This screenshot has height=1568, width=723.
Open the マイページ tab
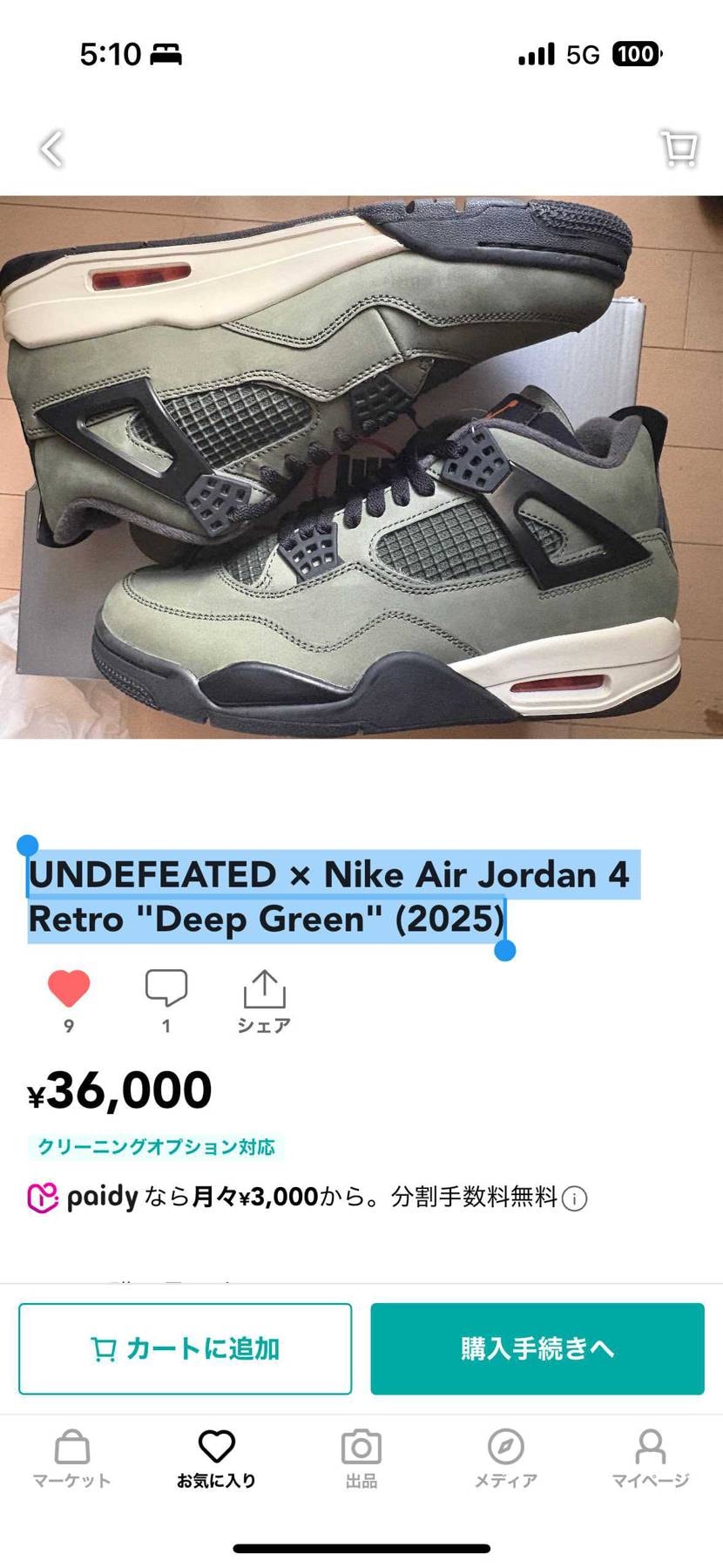click(x=650, y=1458)
